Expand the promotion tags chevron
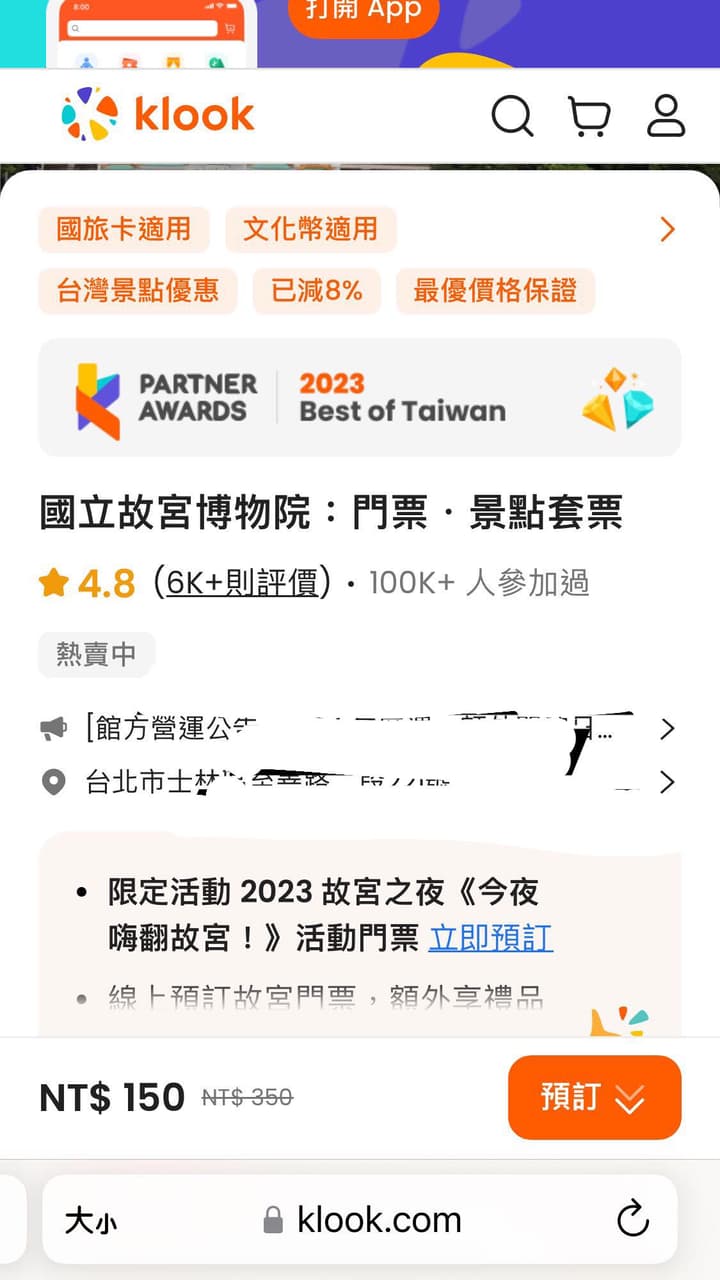This screenshot has height=1280, width=720. tap(667, 230)
